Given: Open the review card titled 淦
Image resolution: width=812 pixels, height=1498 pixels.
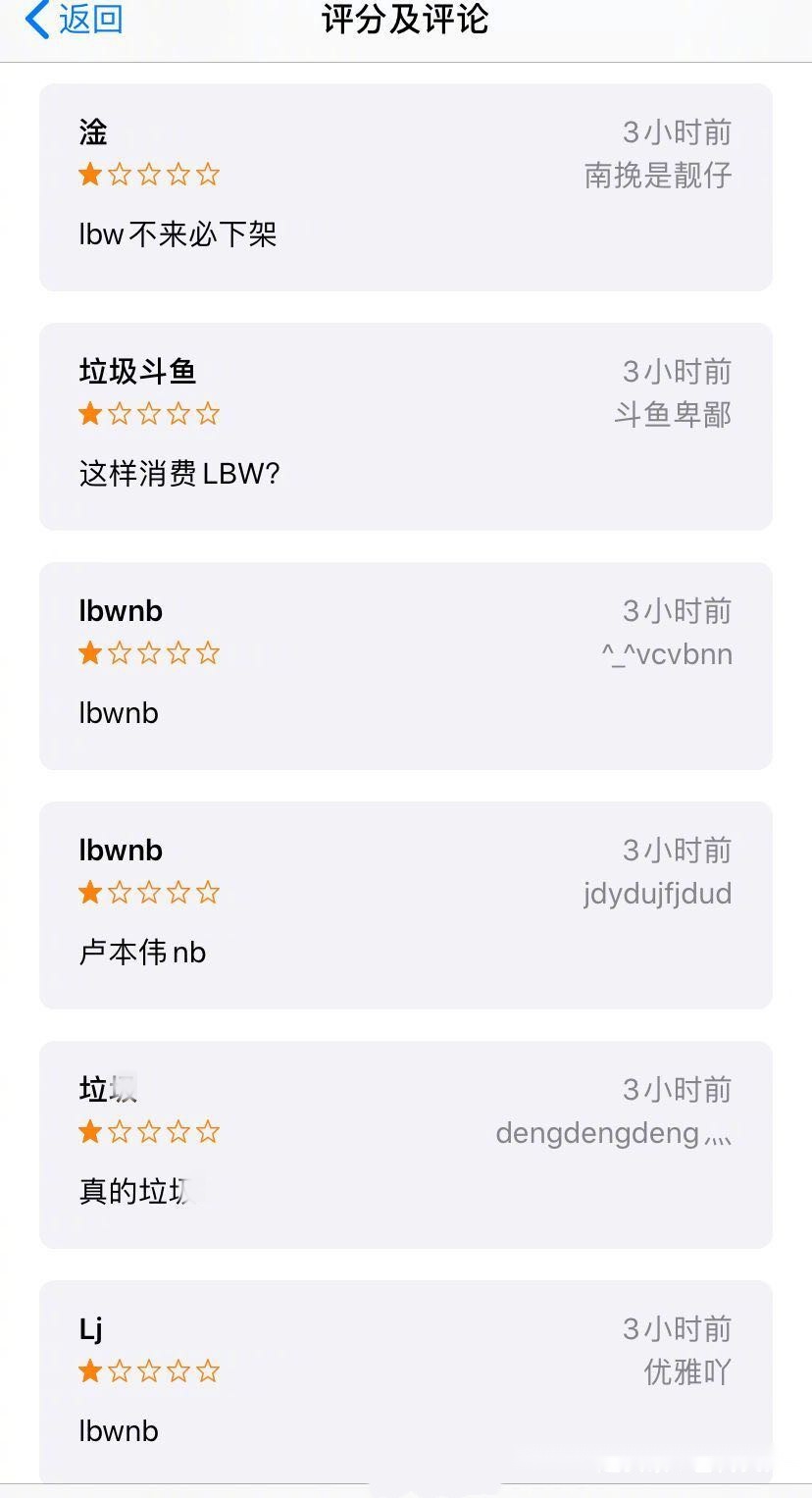Looking at the screenshot, I should pos(405,188).
